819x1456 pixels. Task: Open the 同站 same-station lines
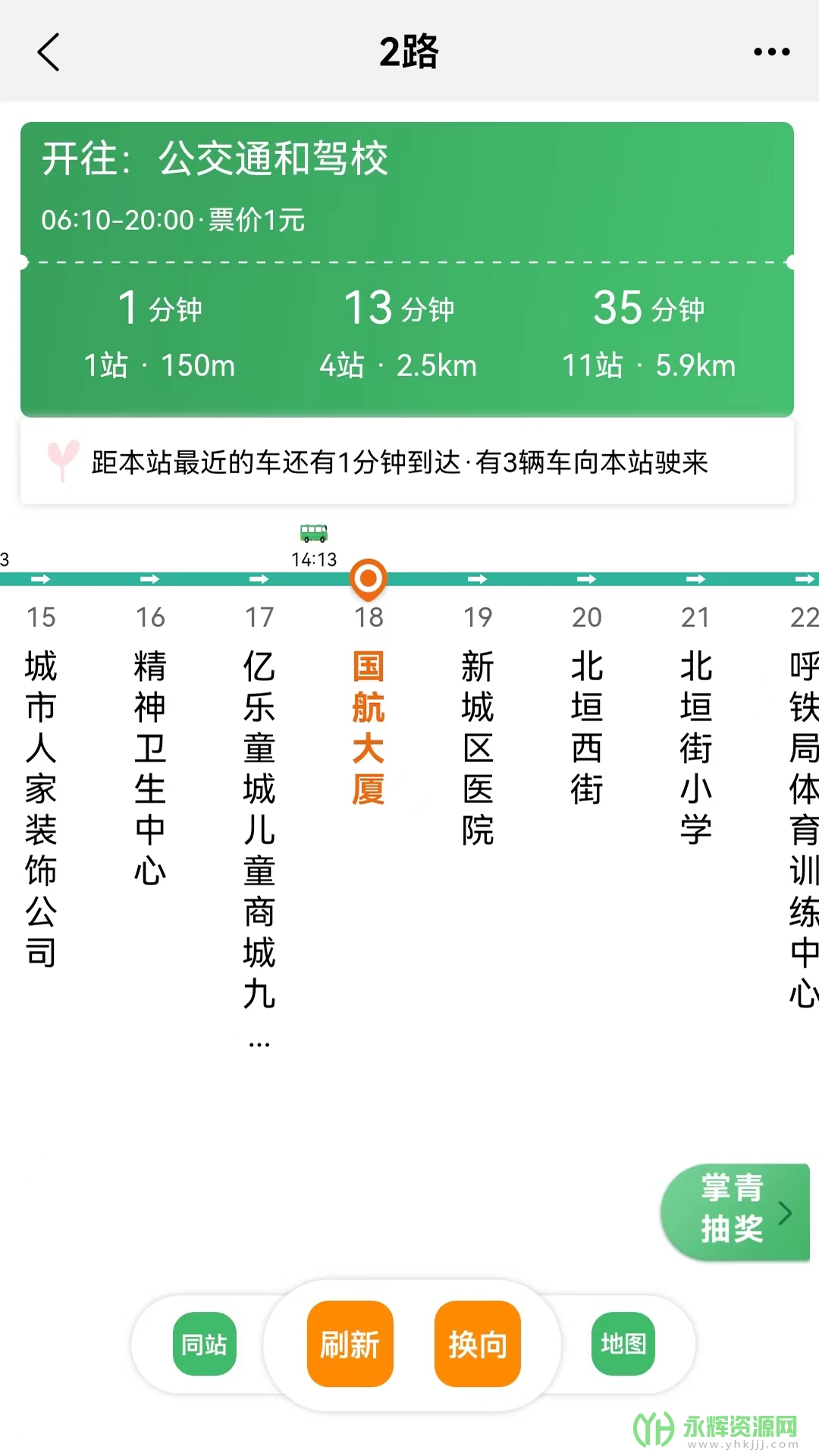point(205,1344)
